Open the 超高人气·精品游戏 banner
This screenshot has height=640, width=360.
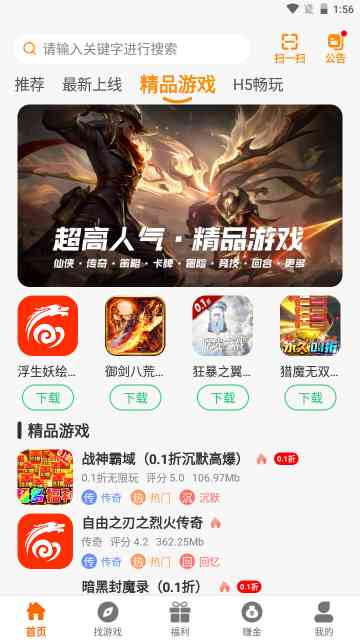point(180,196)
